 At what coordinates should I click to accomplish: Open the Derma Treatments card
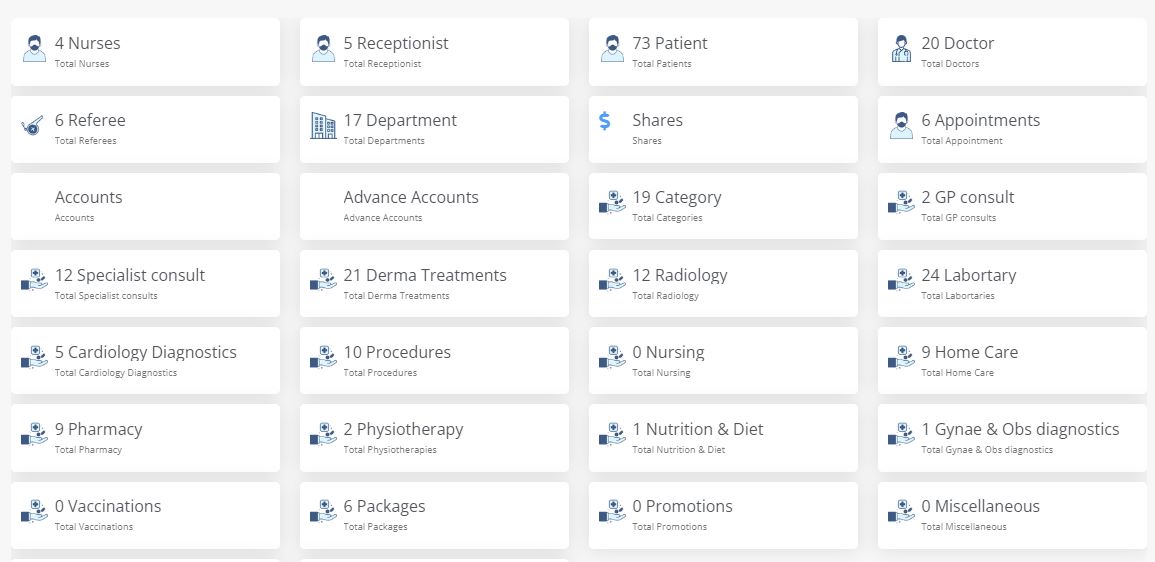[434, 283]
